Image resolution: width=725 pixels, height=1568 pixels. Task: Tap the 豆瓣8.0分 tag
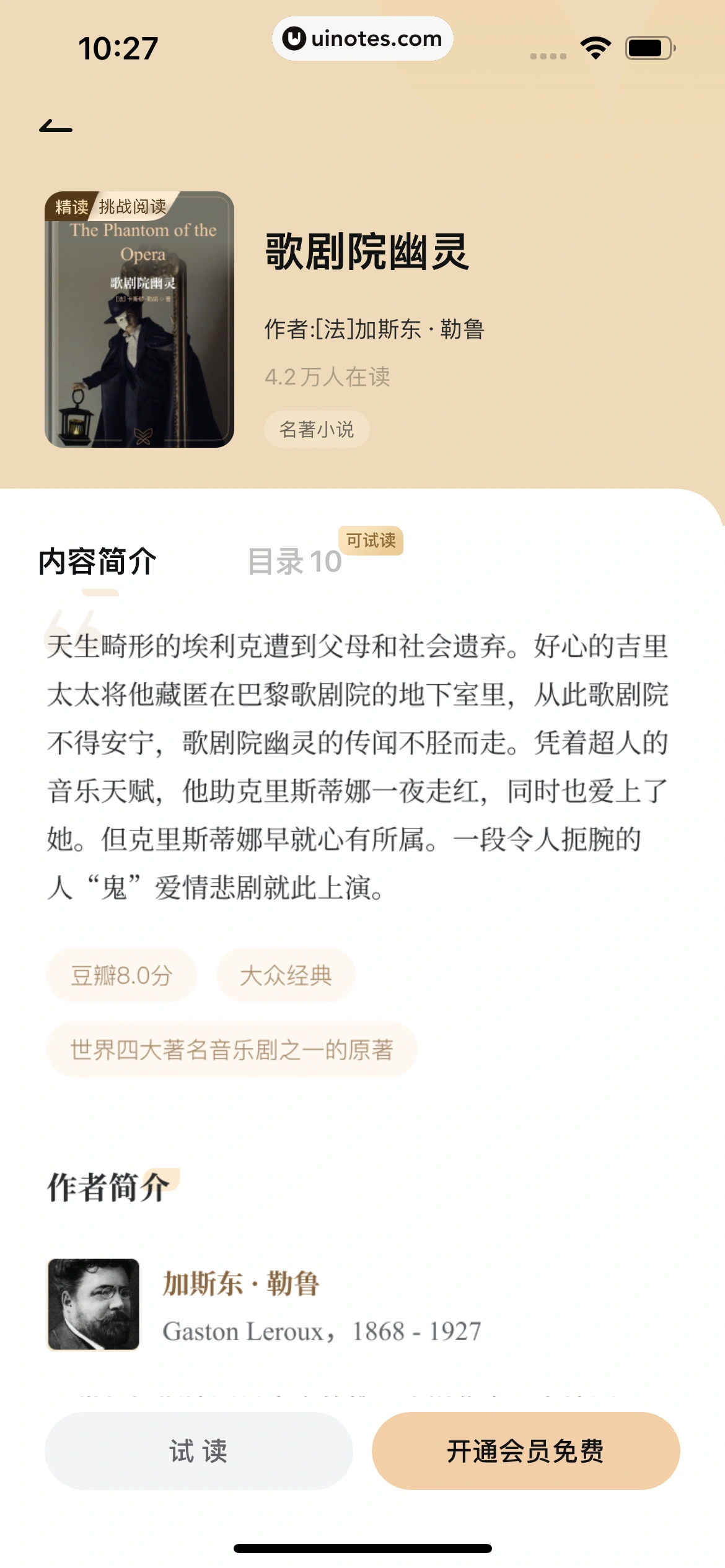[x=122, y=975]
